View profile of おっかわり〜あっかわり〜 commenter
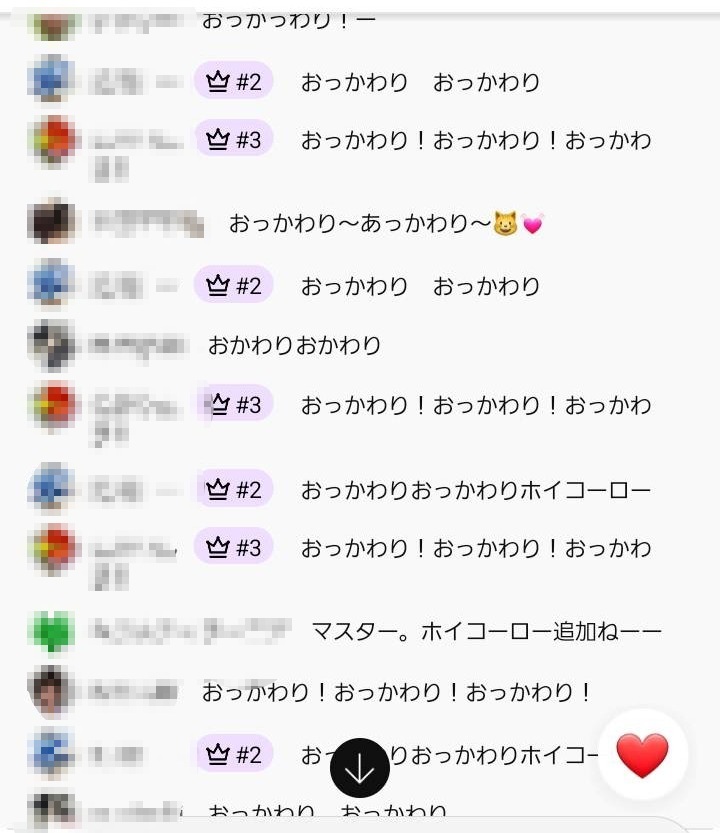Screen dimensions: 720x833 pos(53,223)
